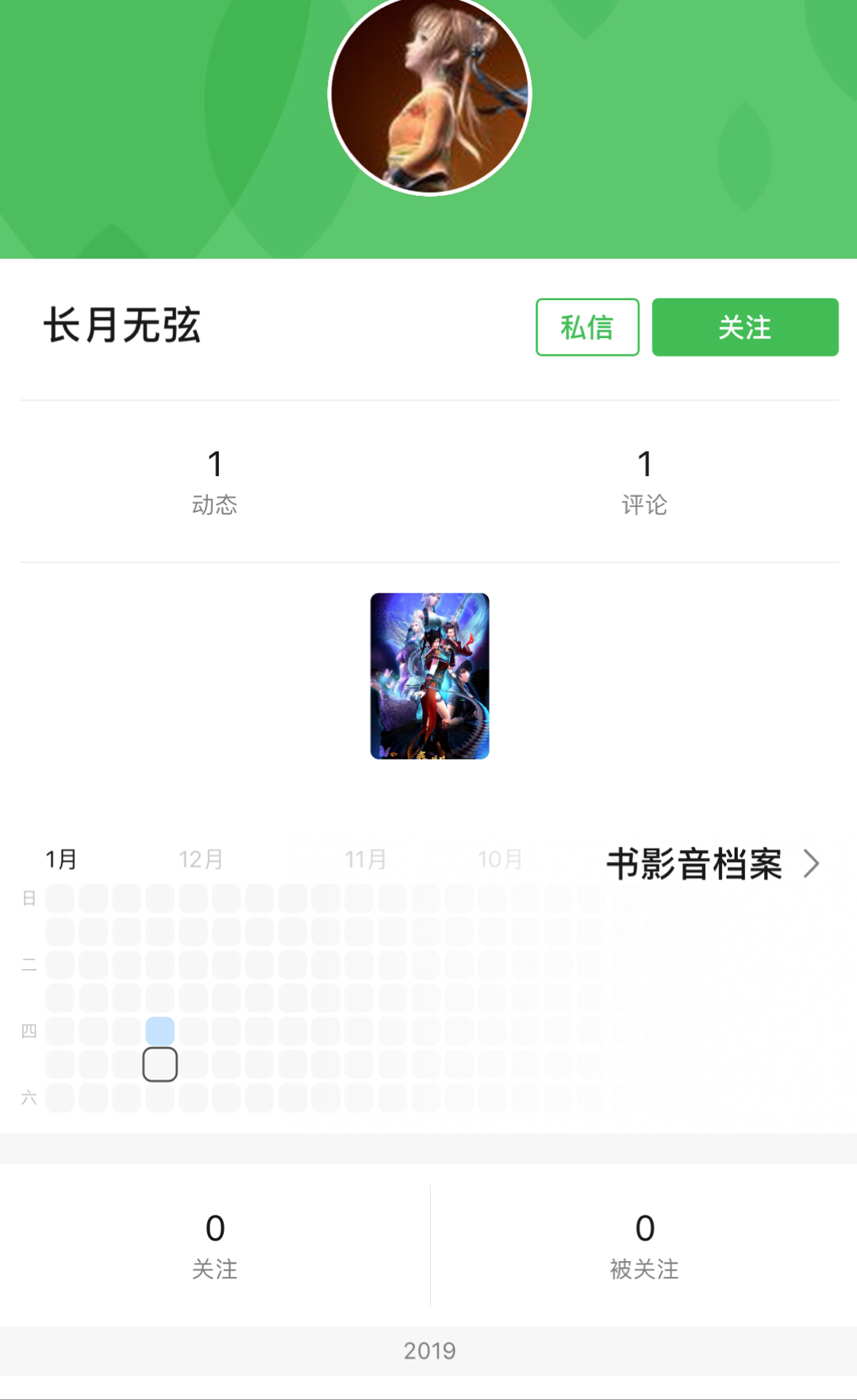Open the 被关注 followers list

(x=644, y=1244)
